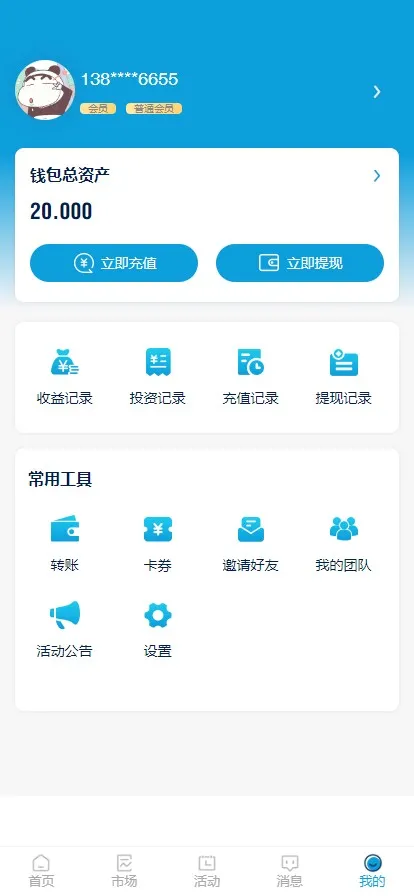Open 投资记录 investment records
414x896 pixels.
tap(158, 377)
